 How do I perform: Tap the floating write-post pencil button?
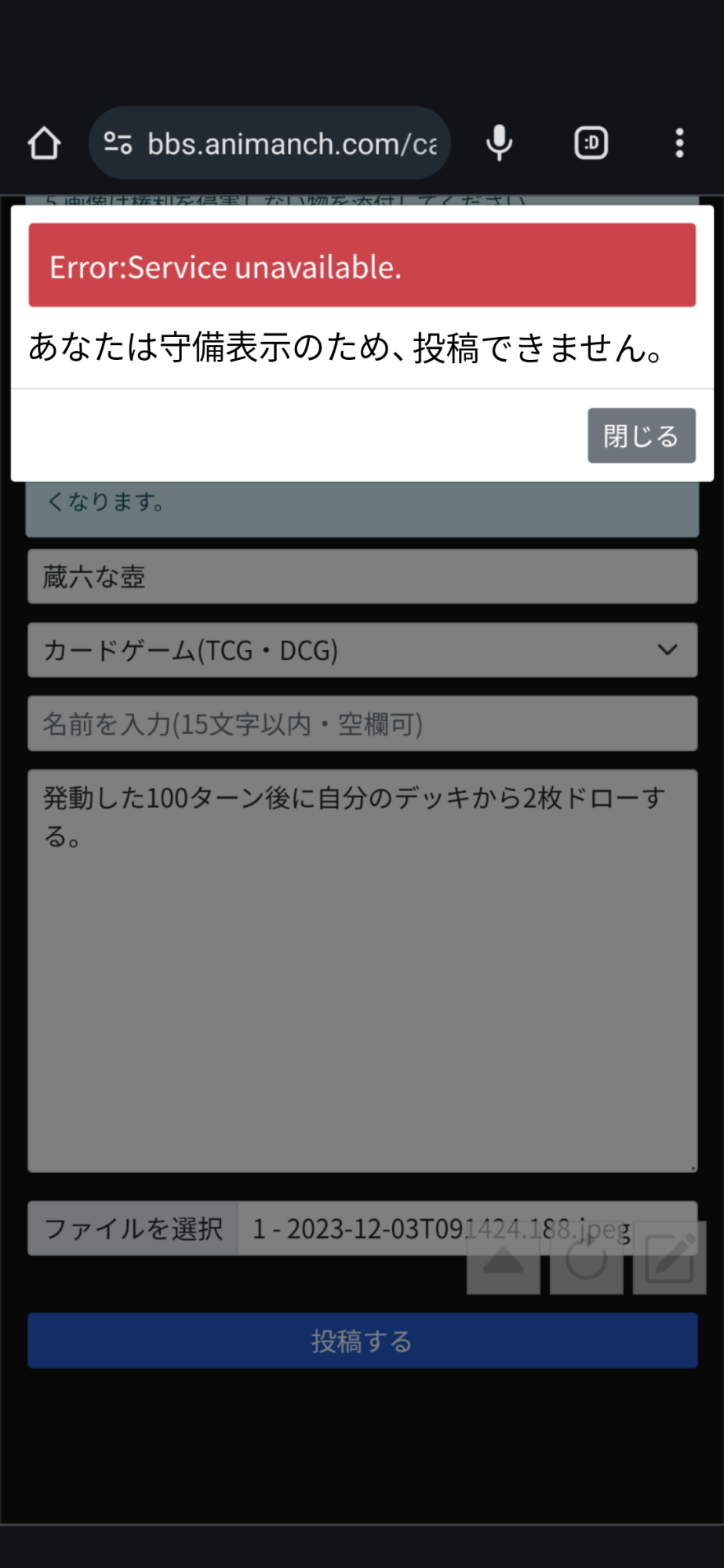tap(669, 1258)
